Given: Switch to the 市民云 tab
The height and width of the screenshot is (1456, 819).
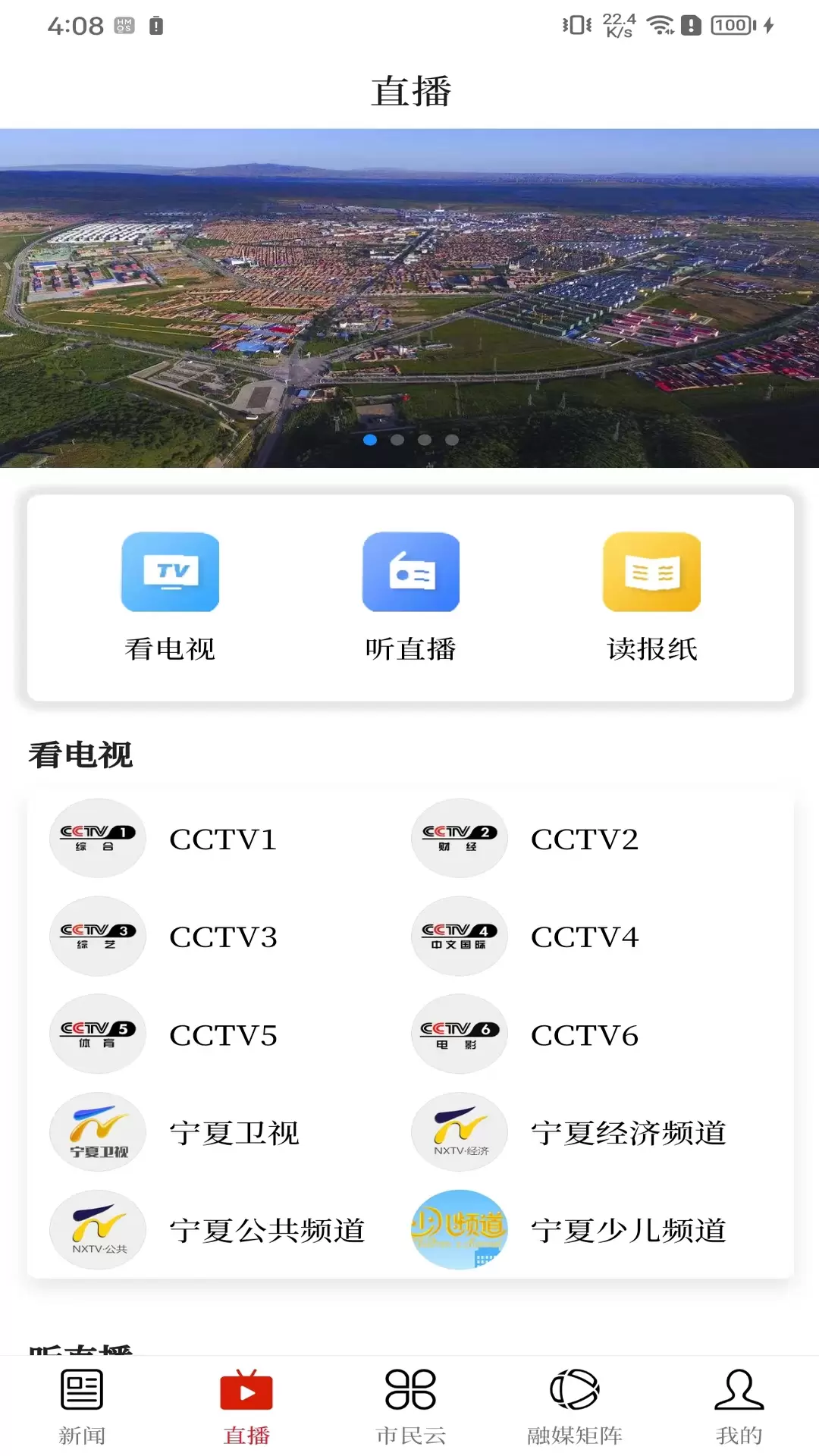Looking at the screenshot, I should coord(410,1407).
